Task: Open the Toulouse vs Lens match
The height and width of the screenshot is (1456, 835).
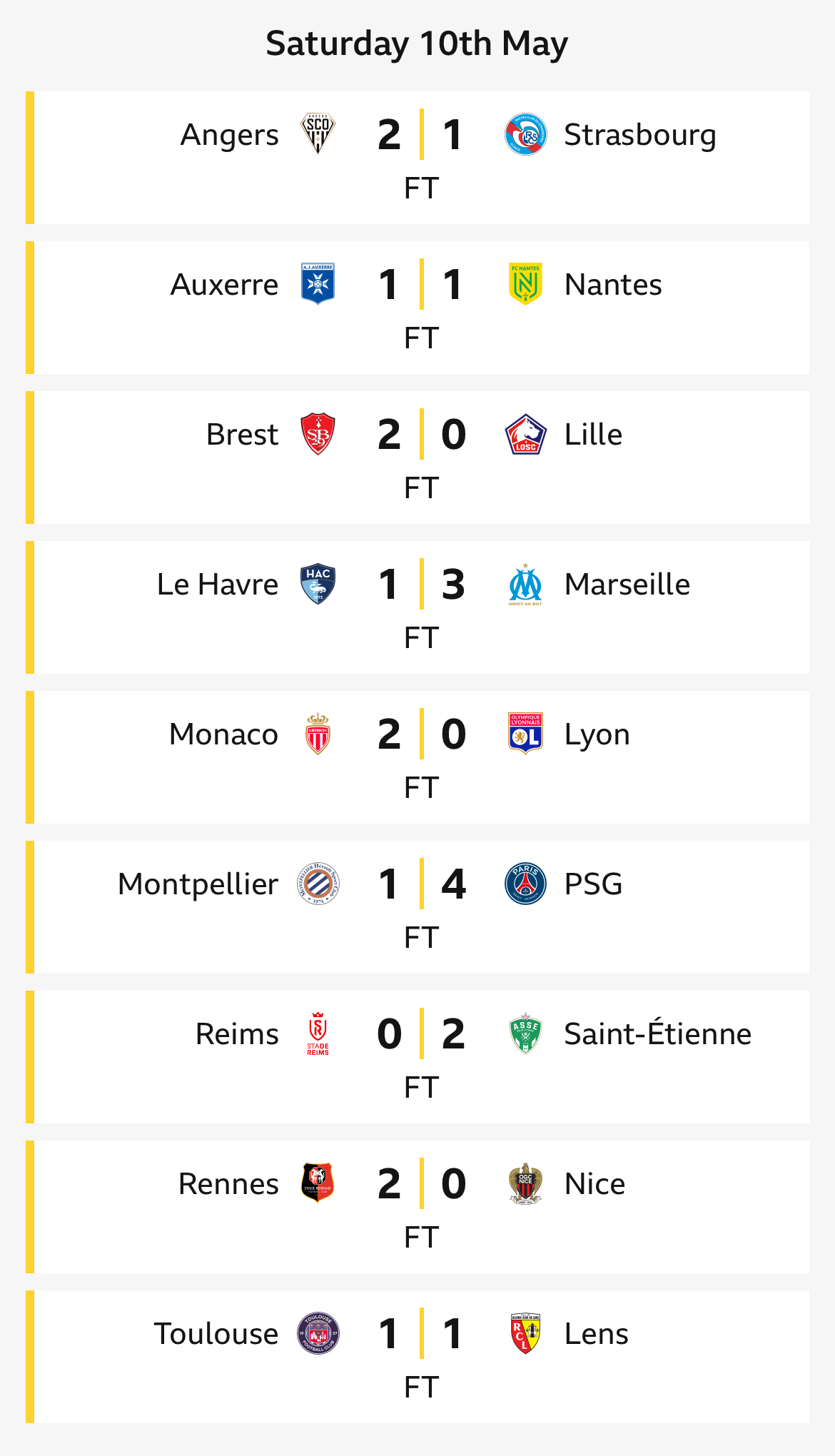Action: (417, 1357)
